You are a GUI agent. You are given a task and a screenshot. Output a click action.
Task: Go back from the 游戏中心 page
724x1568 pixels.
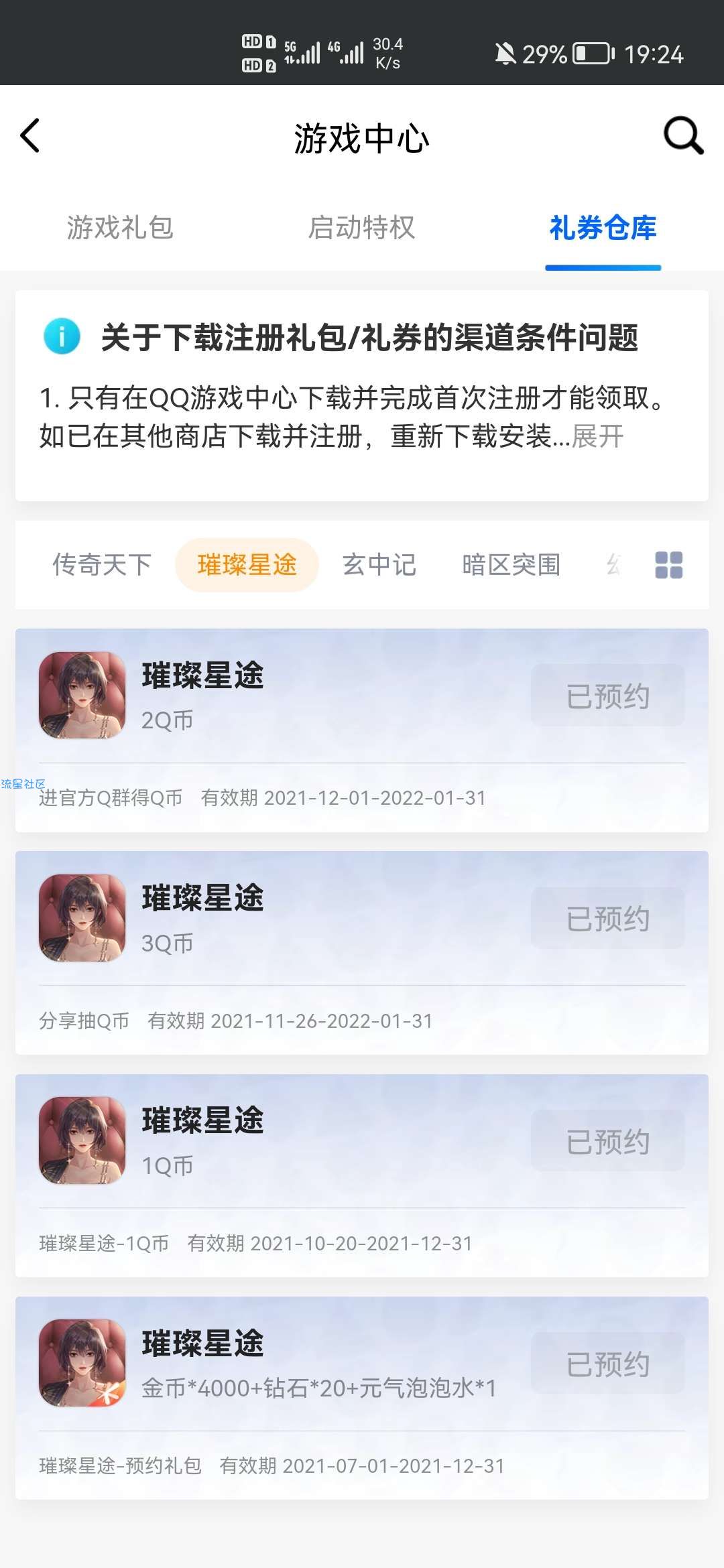[x=31, y=136]
